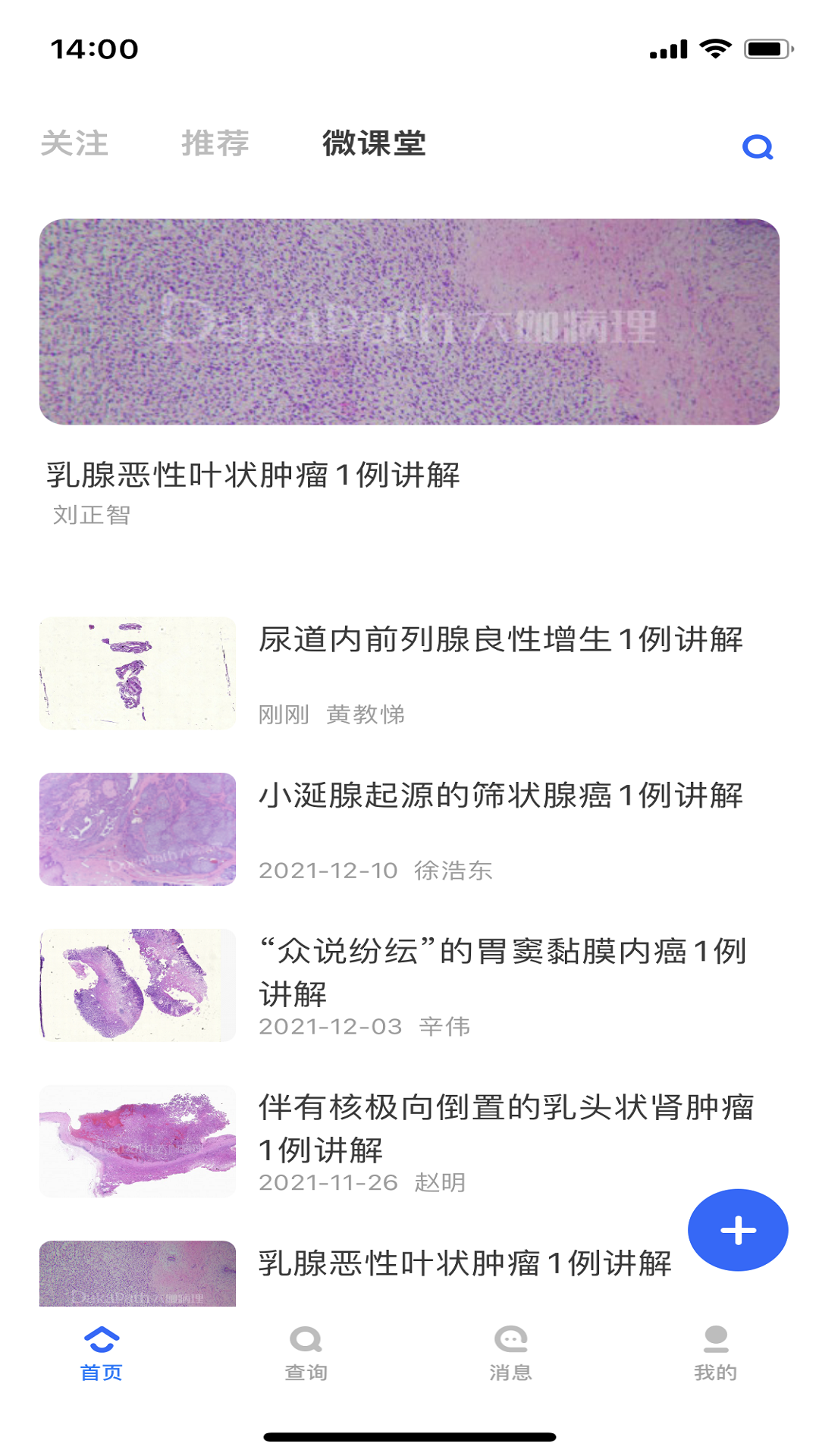819x1456 pixels.
Task: Open 尿道内前列腺良性增生1例讲解 lesson
Action: point(409,673)
